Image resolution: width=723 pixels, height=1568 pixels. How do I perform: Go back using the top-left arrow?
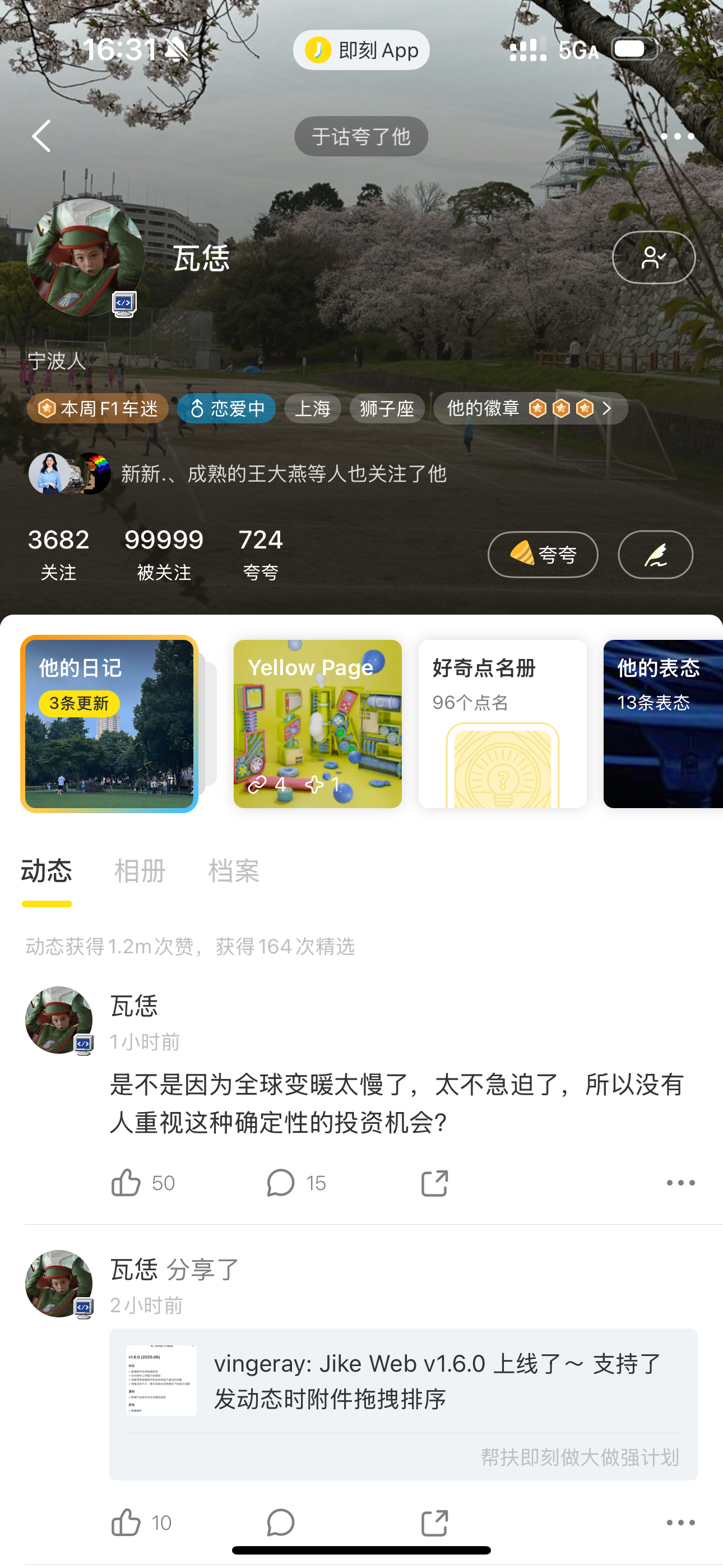(x=41, y=136)
